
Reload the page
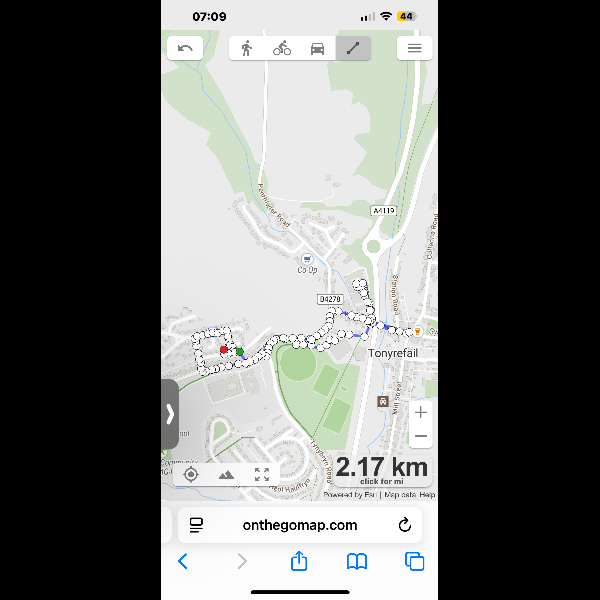tap(404, 525)
